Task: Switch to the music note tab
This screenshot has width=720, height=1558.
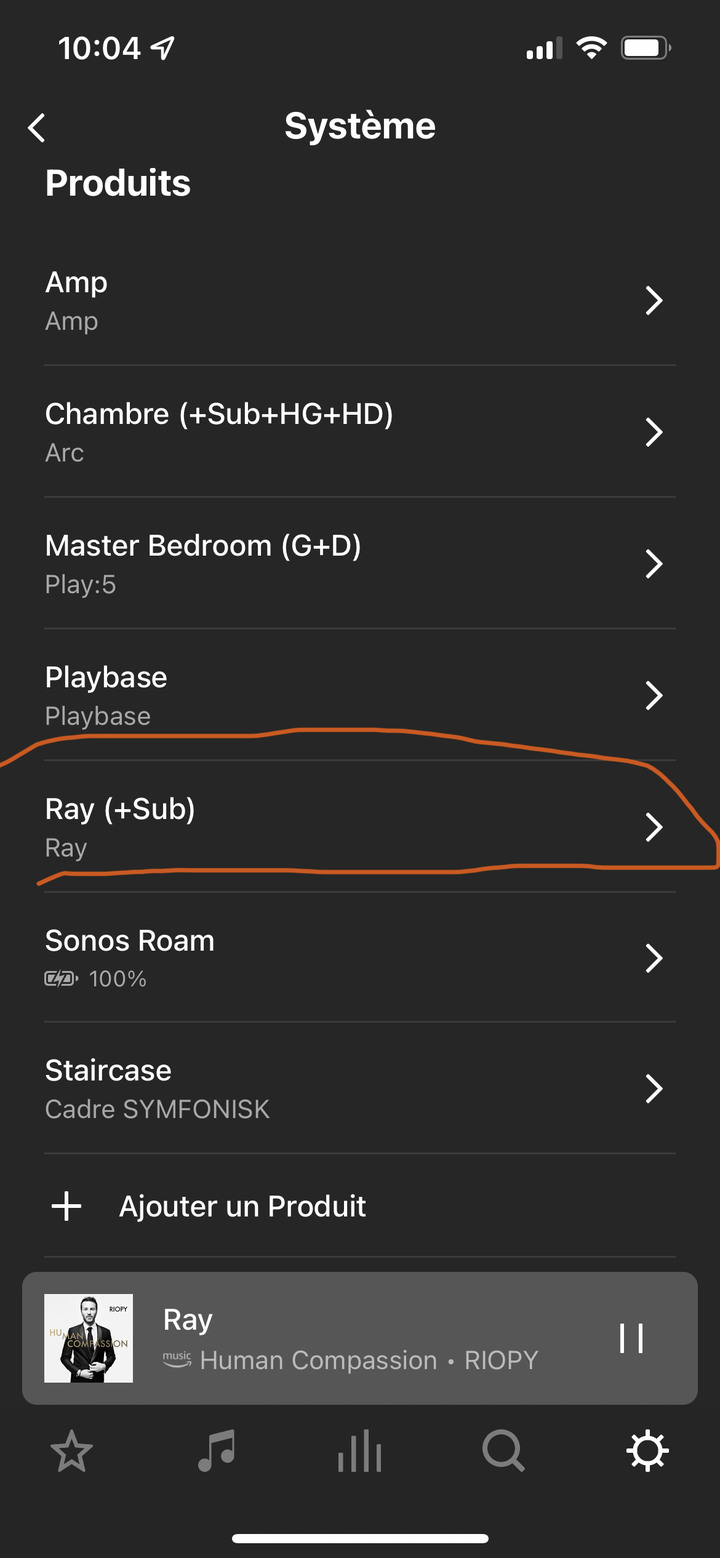Action: 216,1450
